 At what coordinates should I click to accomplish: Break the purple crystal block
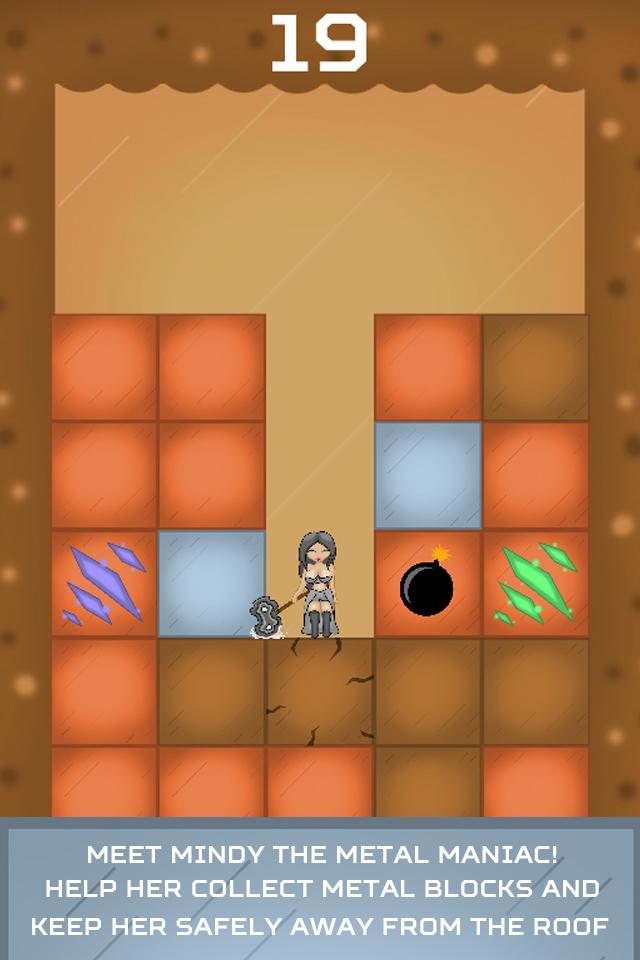[x=104, y=584]
